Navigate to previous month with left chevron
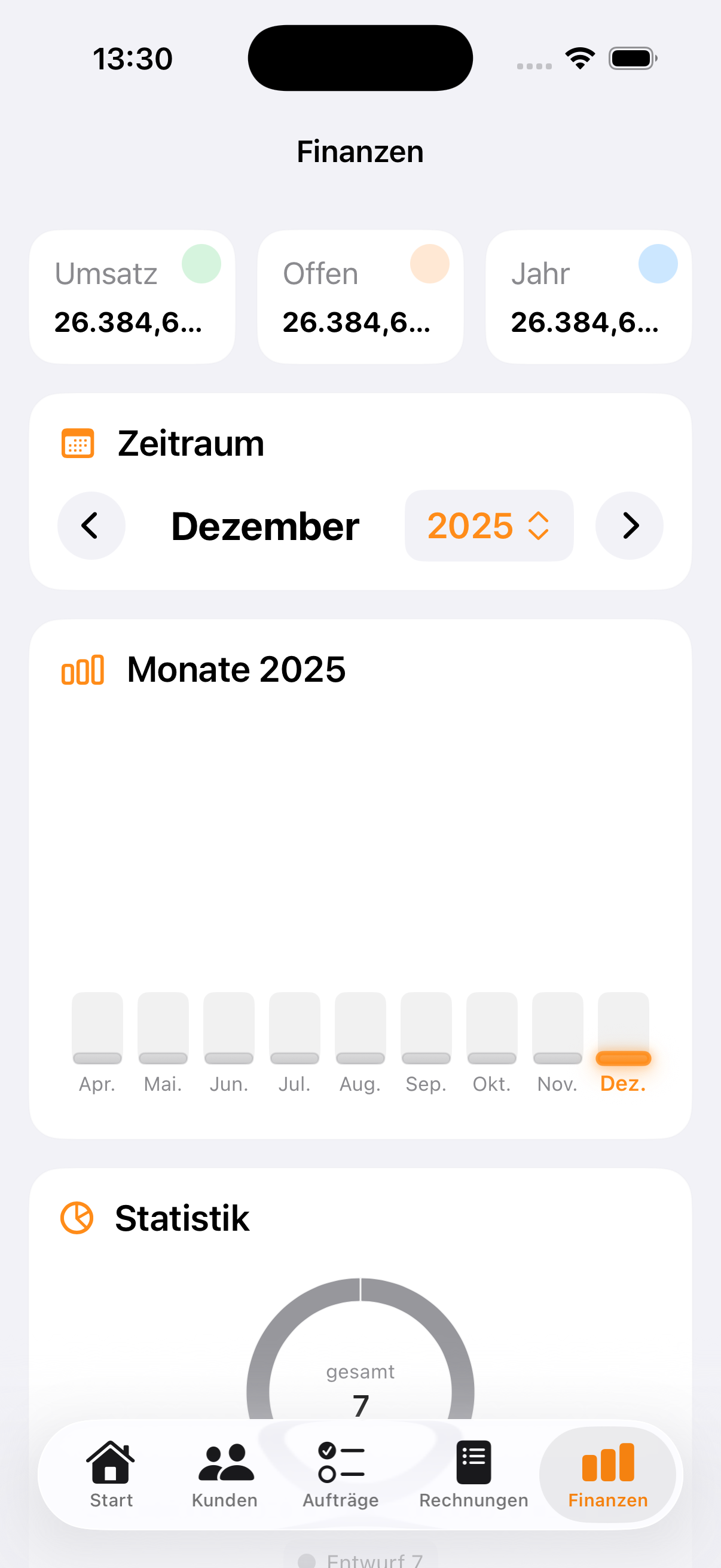Image resolution: width=721 pixels, height=1568 pixels. tap(91, 525)
